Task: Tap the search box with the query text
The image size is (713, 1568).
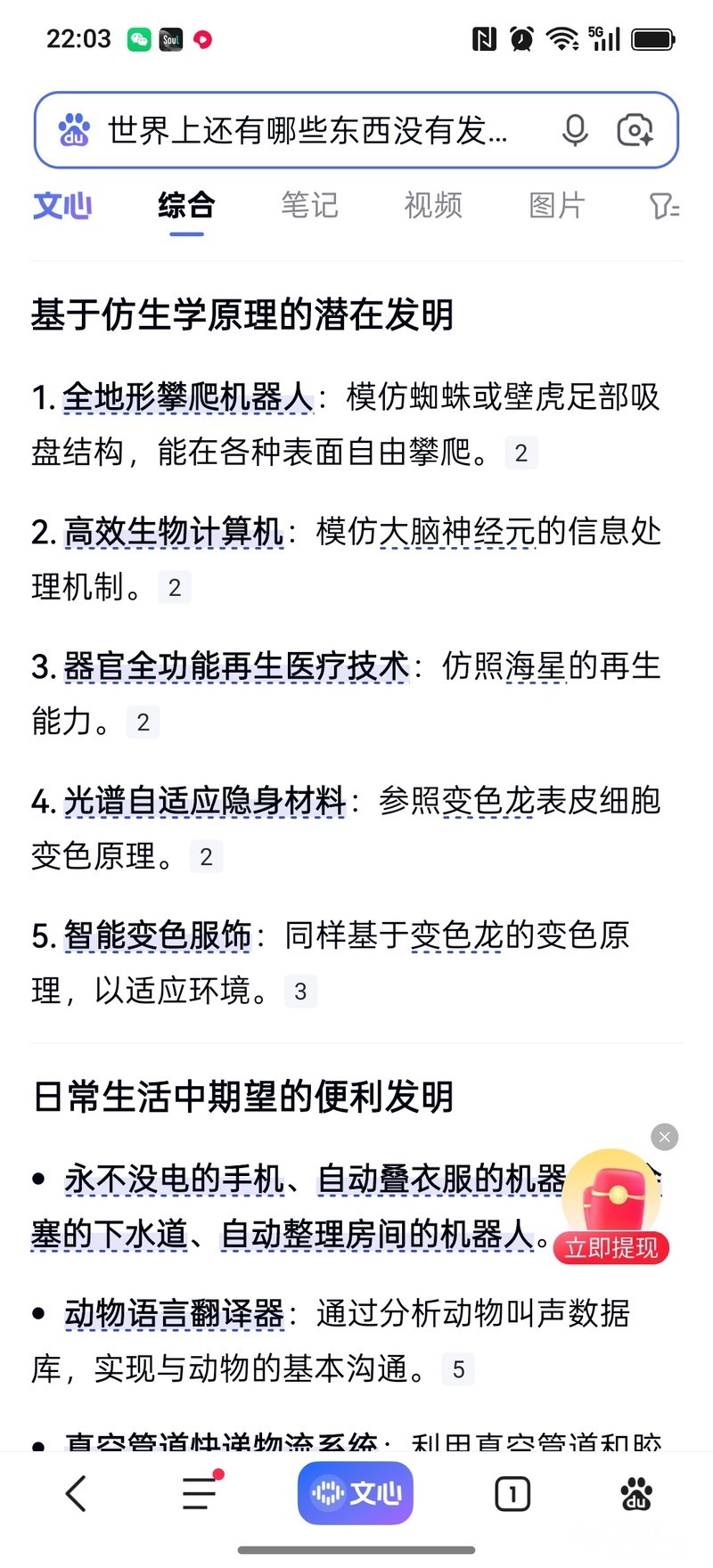Action: 307,131
